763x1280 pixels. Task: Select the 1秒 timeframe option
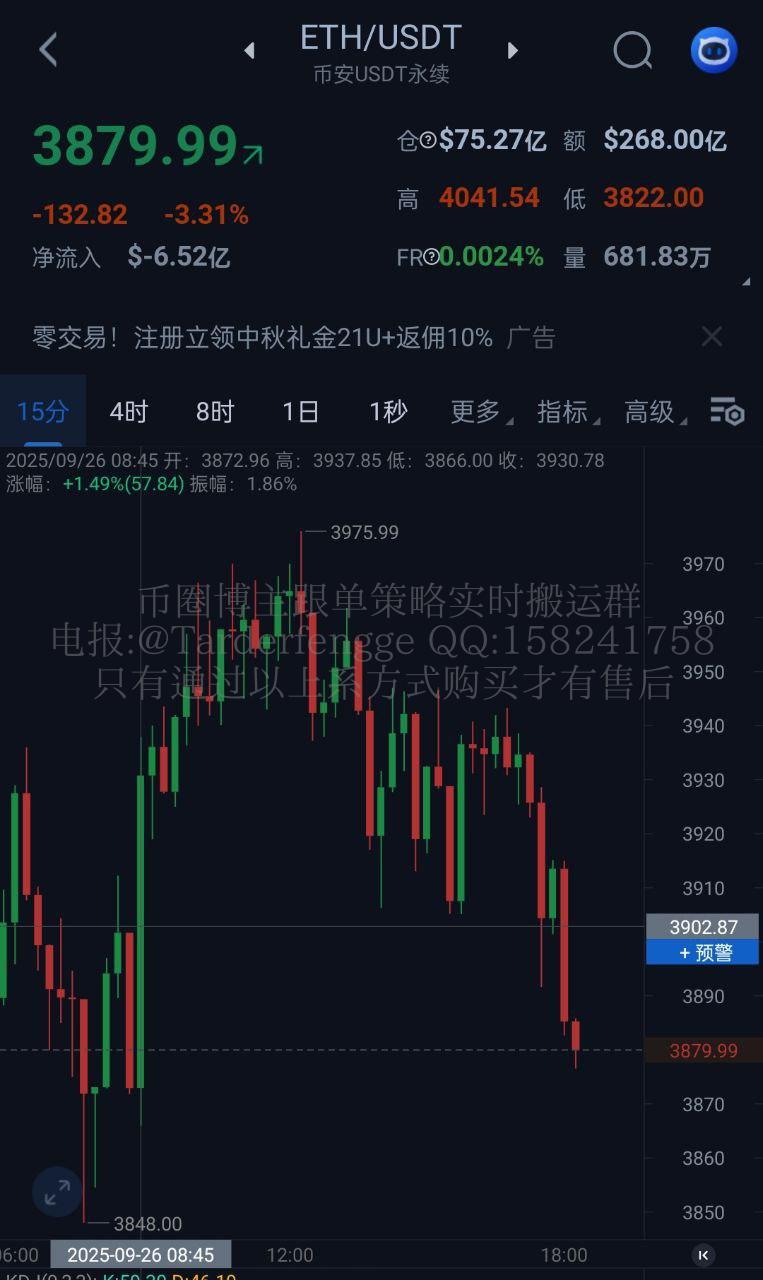point(387,411)
